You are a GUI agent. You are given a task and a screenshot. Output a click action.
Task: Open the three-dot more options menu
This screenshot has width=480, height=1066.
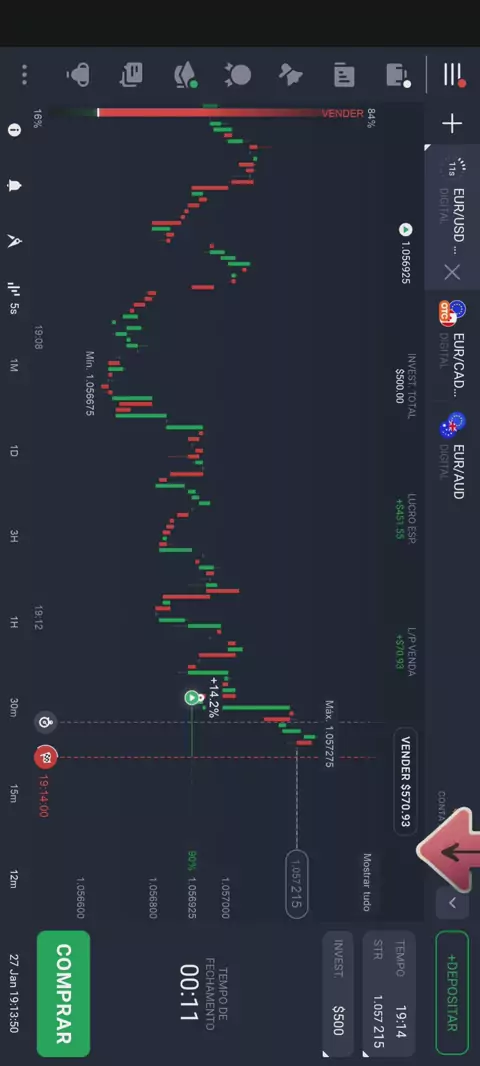point(24,75)
